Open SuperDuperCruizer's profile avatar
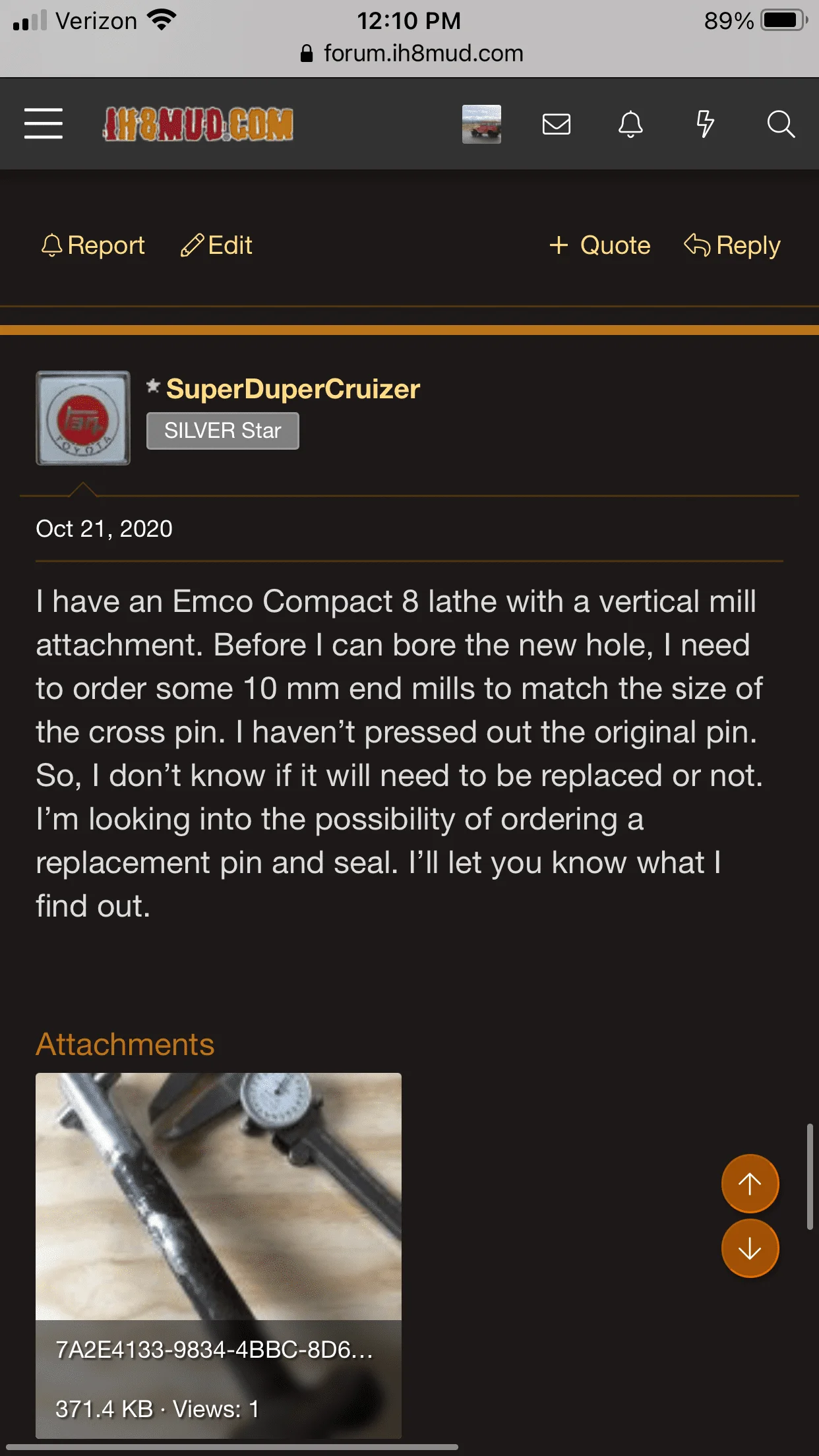 tap(83, 418)
